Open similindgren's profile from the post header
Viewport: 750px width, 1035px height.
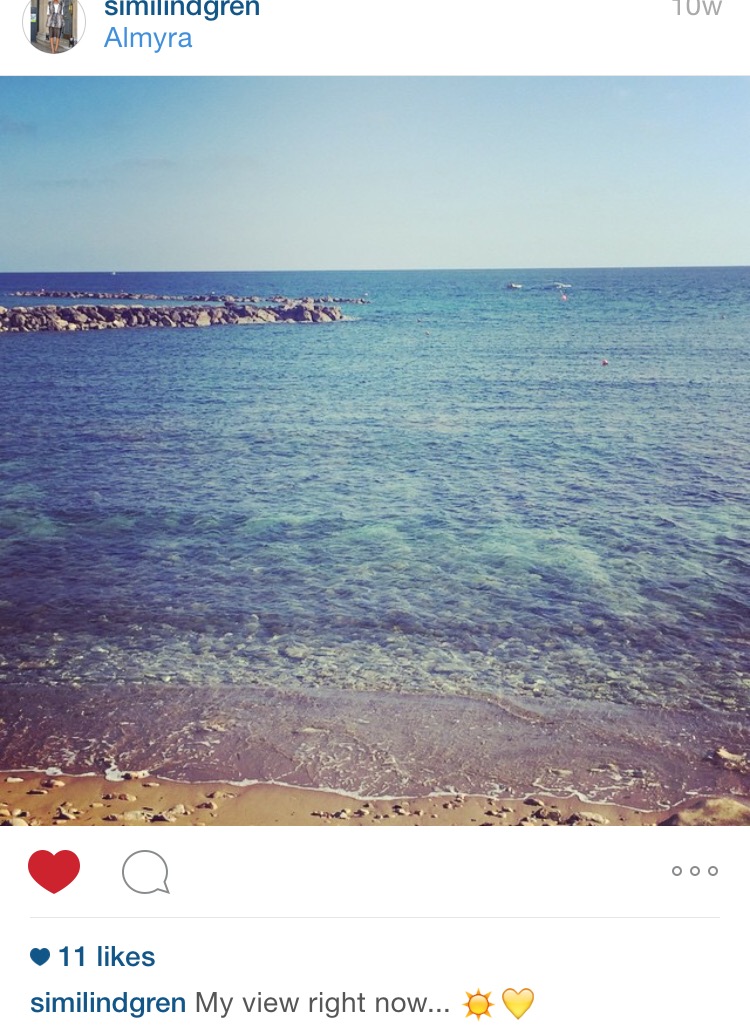181,9
